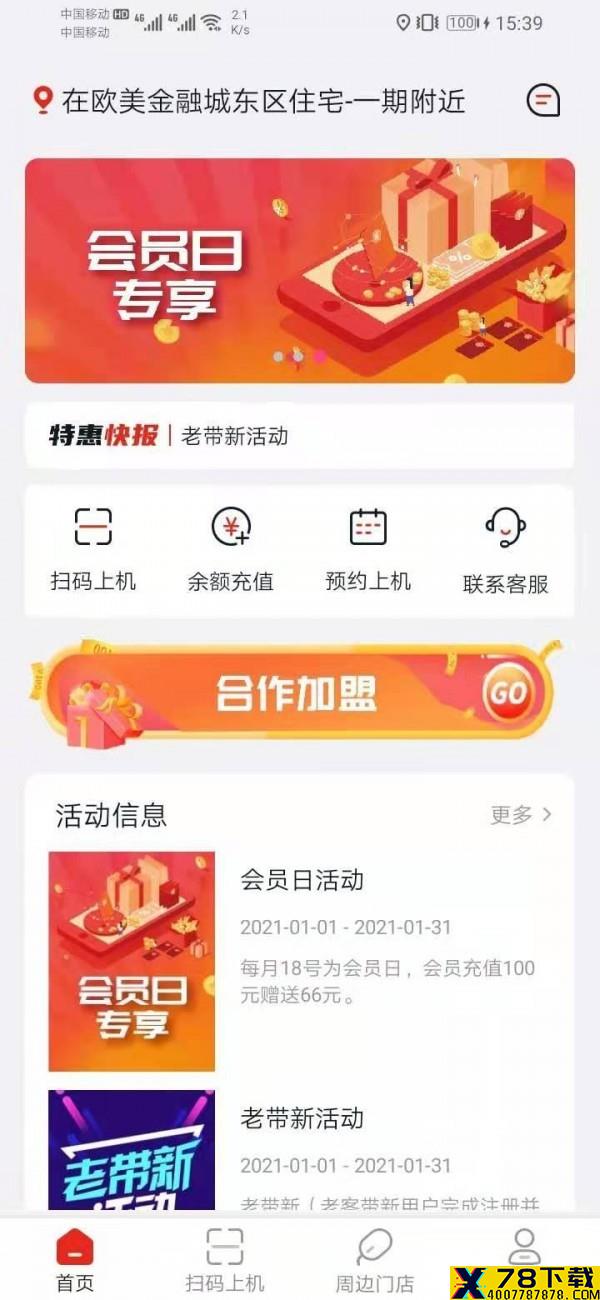Tap the 合作加盟 GO banner
The width and height of the screenshot is (600, 1300).
pyautogui.click(x=298, y=694)
